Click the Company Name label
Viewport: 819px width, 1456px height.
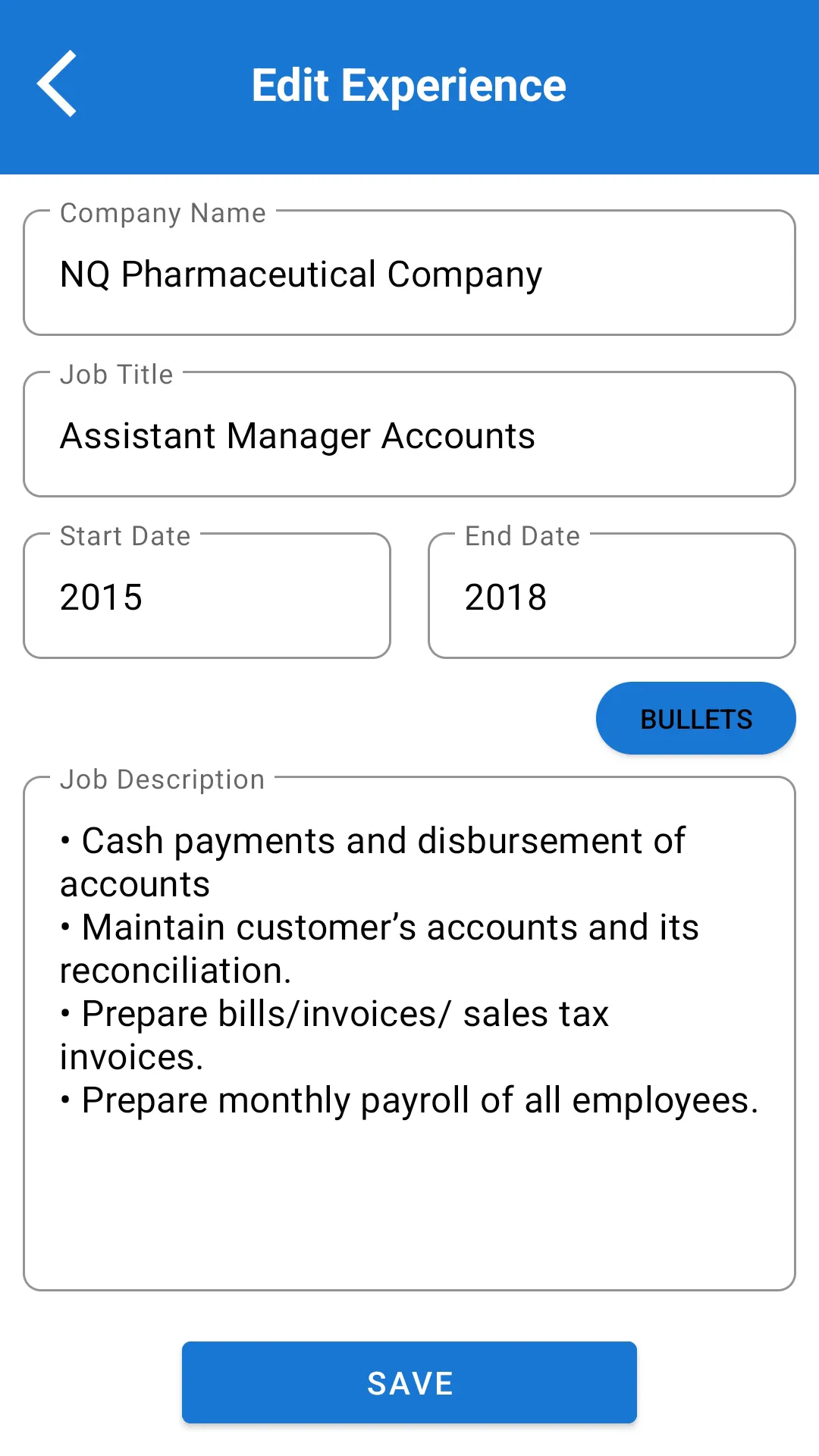(162, 214)
